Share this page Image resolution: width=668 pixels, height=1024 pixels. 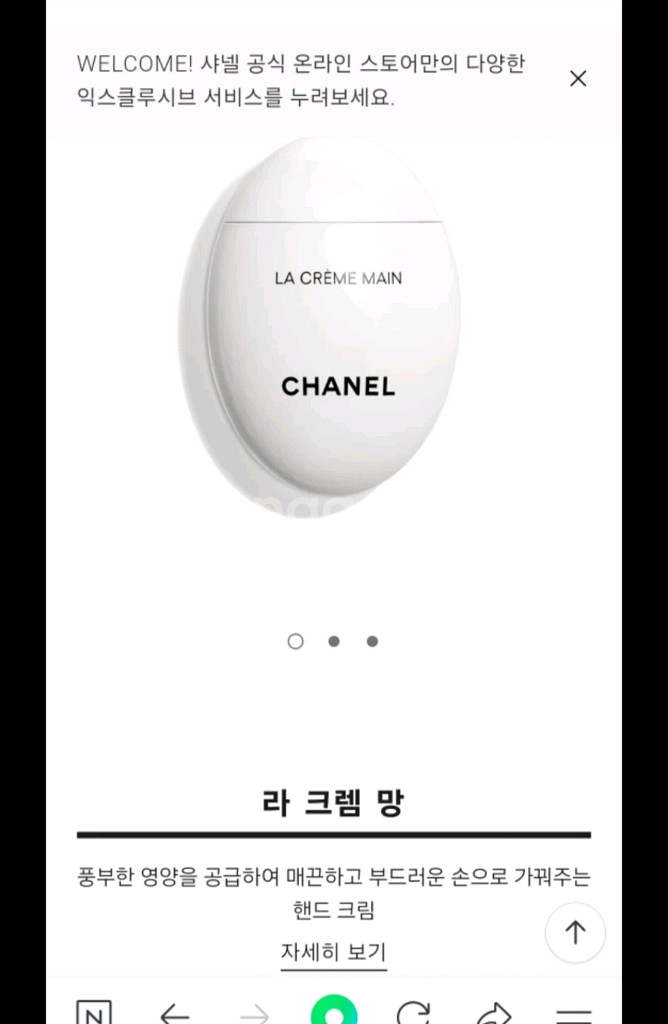click(493, 1012)
